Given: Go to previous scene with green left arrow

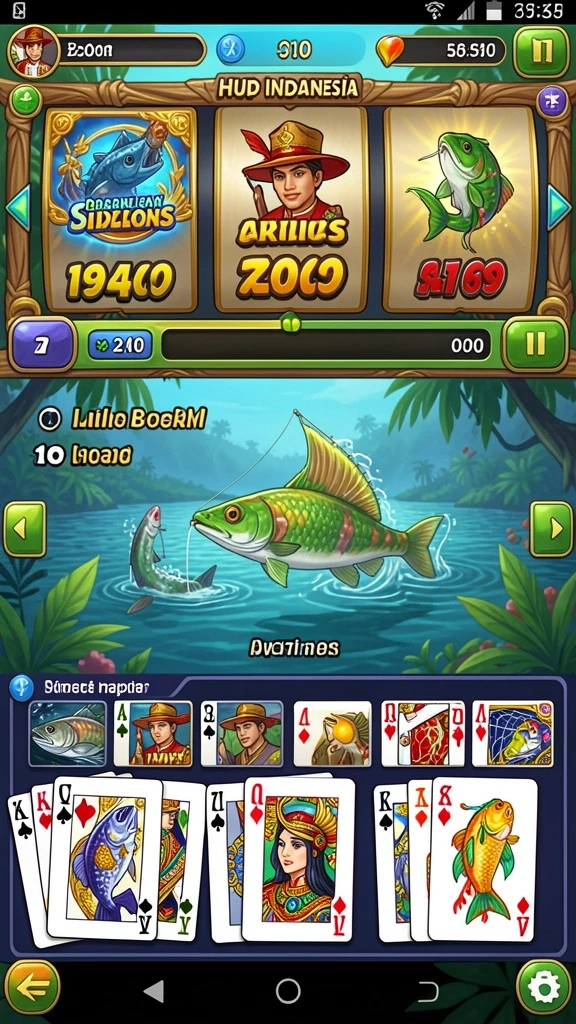Looking at the screenshot, I should pyautogui.click(x=25, y=529).
